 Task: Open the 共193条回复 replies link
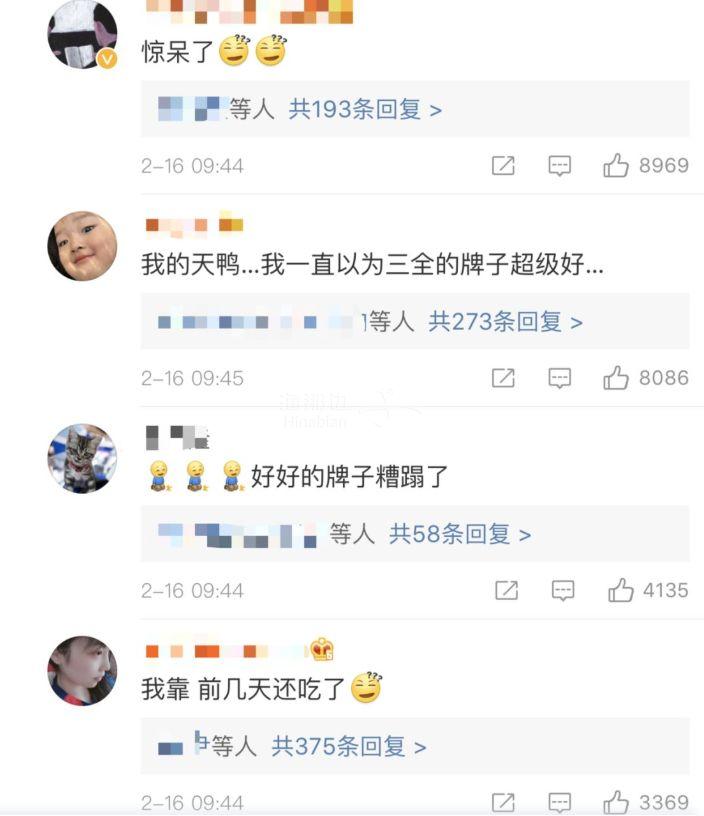(x=364, y=110)
